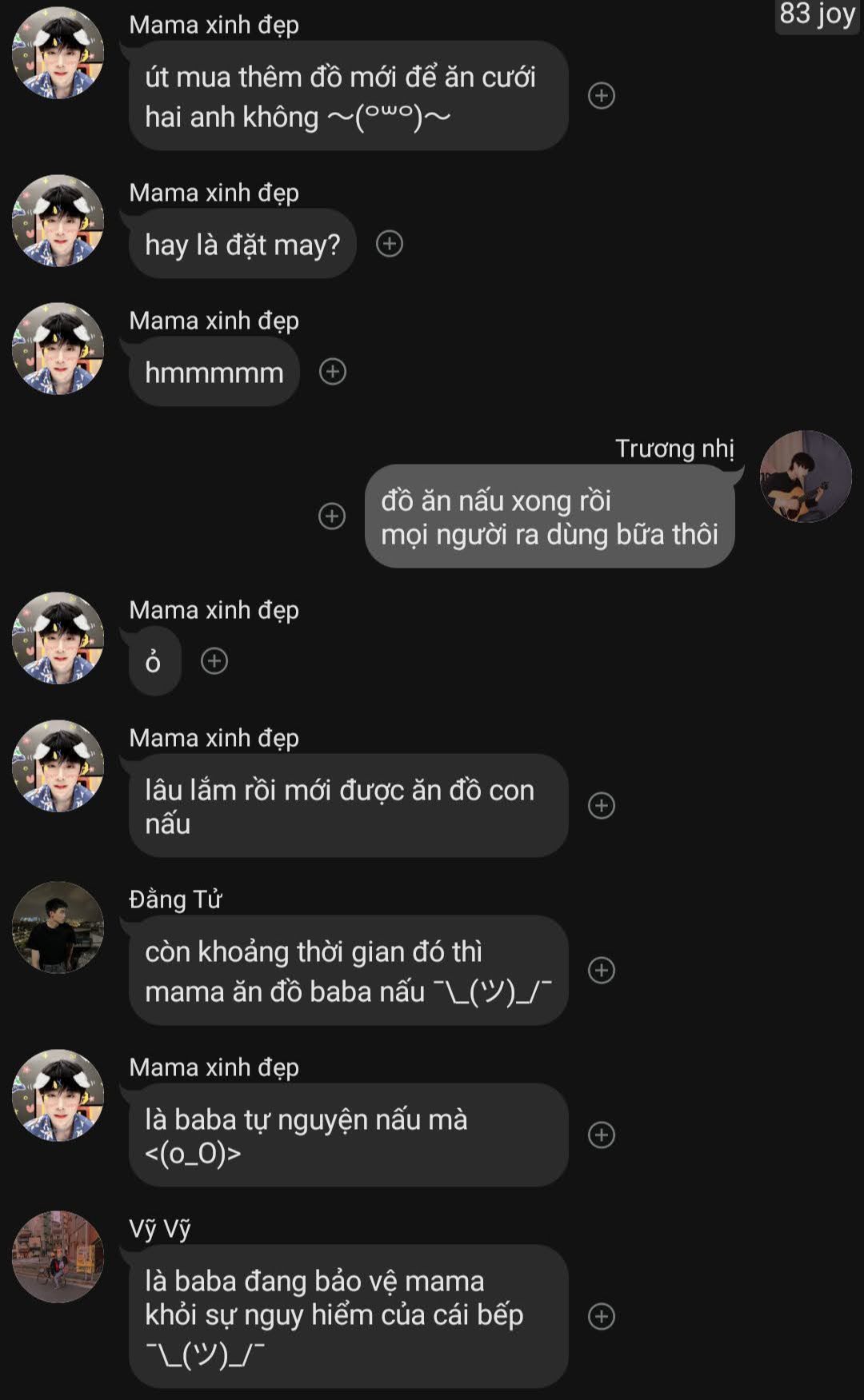Open Vỹ Vỹ's profile avatar
Image resolution: width=864 pixels, height=1400 pixels.
click(x=58, y=1257)
